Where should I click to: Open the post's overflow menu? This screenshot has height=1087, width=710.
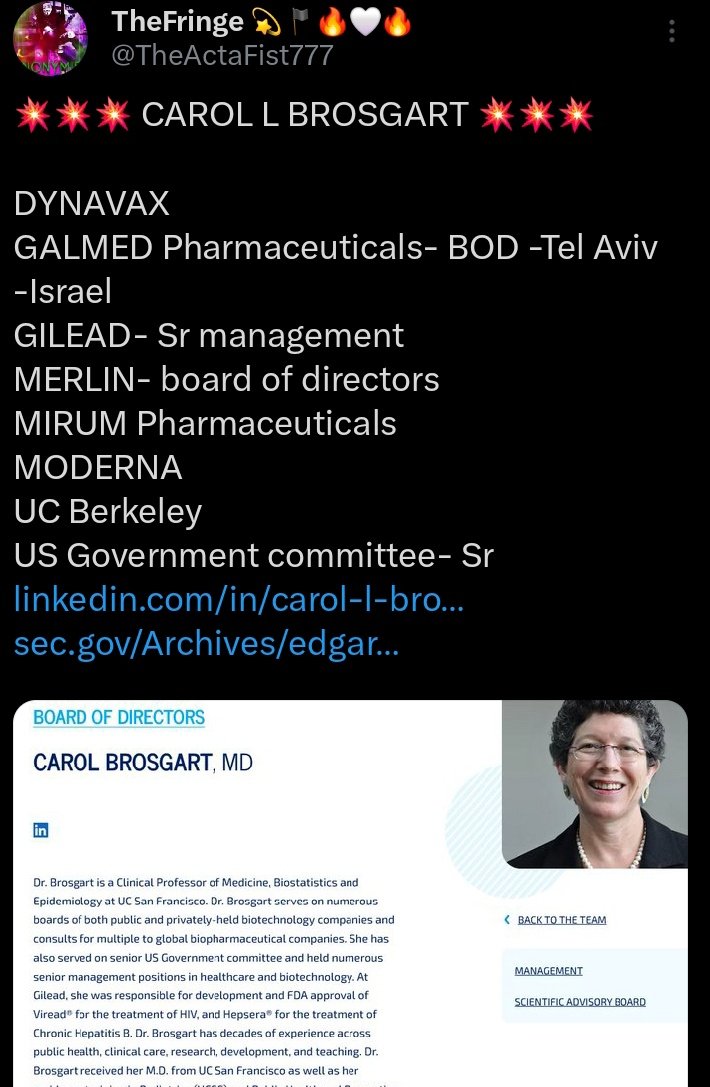point(672,32)
